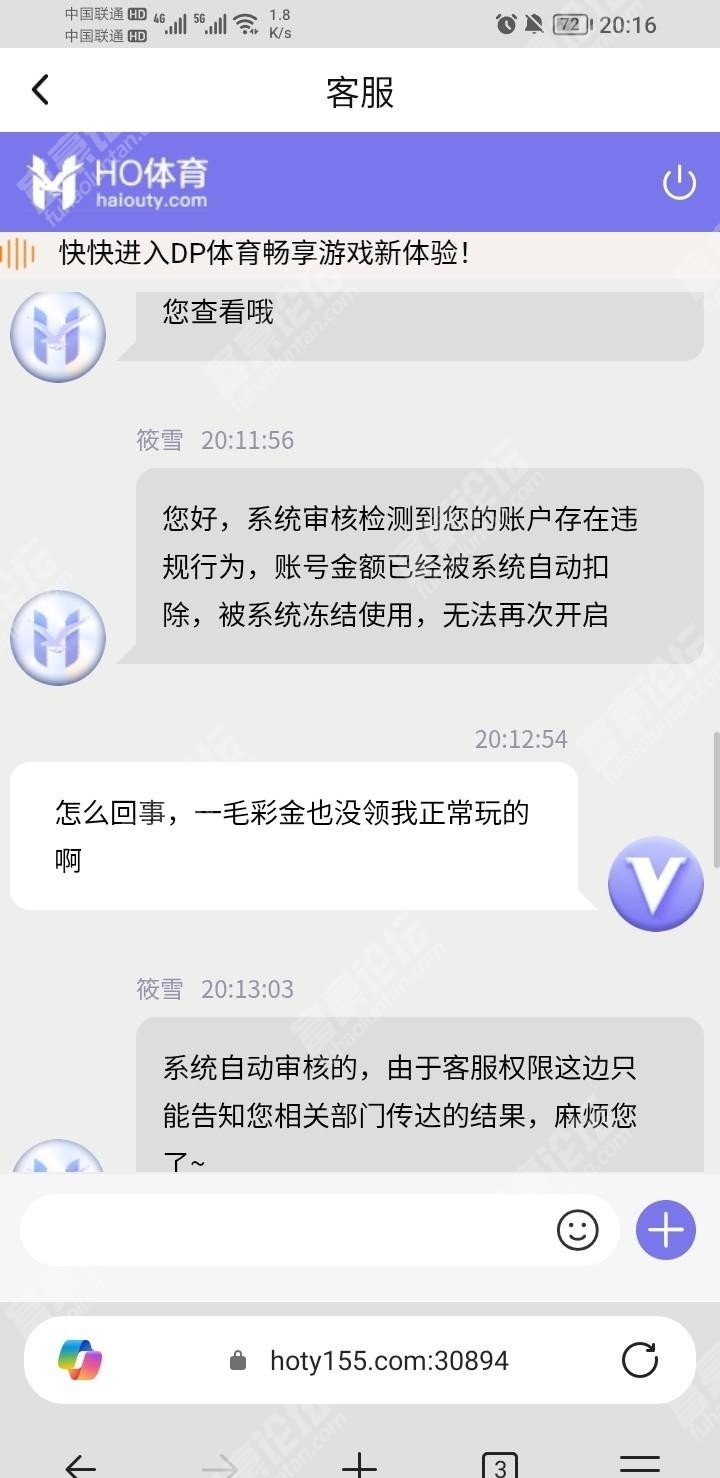Tap the hoty155.com address bar
Screen dimensions: 720x1478
tap(388, 1360)
